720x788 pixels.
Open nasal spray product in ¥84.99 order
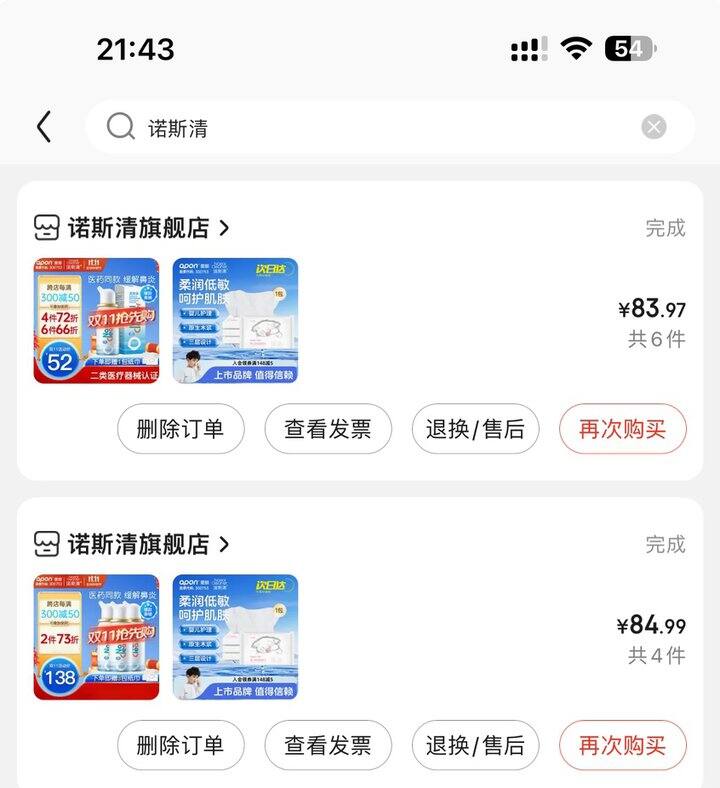(x=96, y=637)
